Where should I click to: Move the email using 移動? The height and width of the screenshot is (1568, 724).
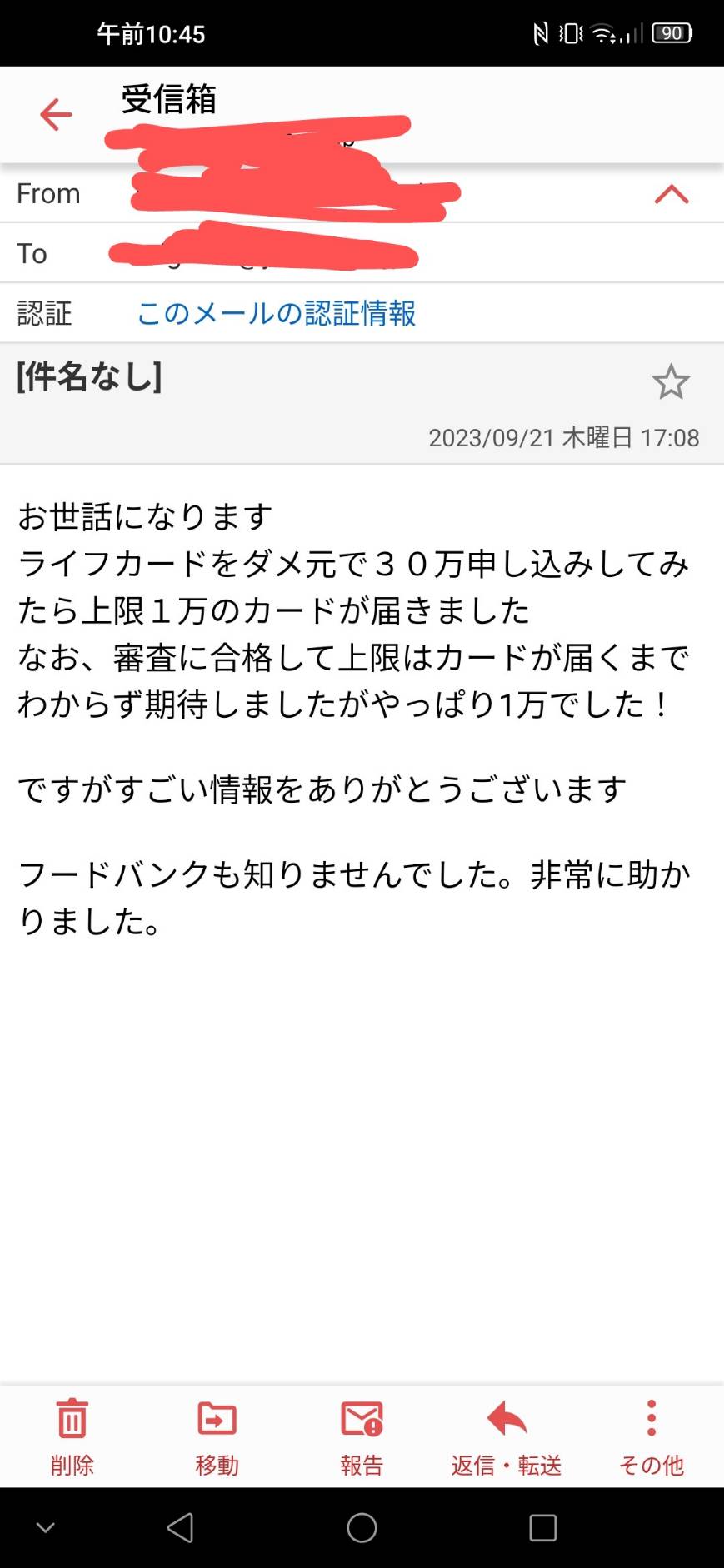[217, 1437]
